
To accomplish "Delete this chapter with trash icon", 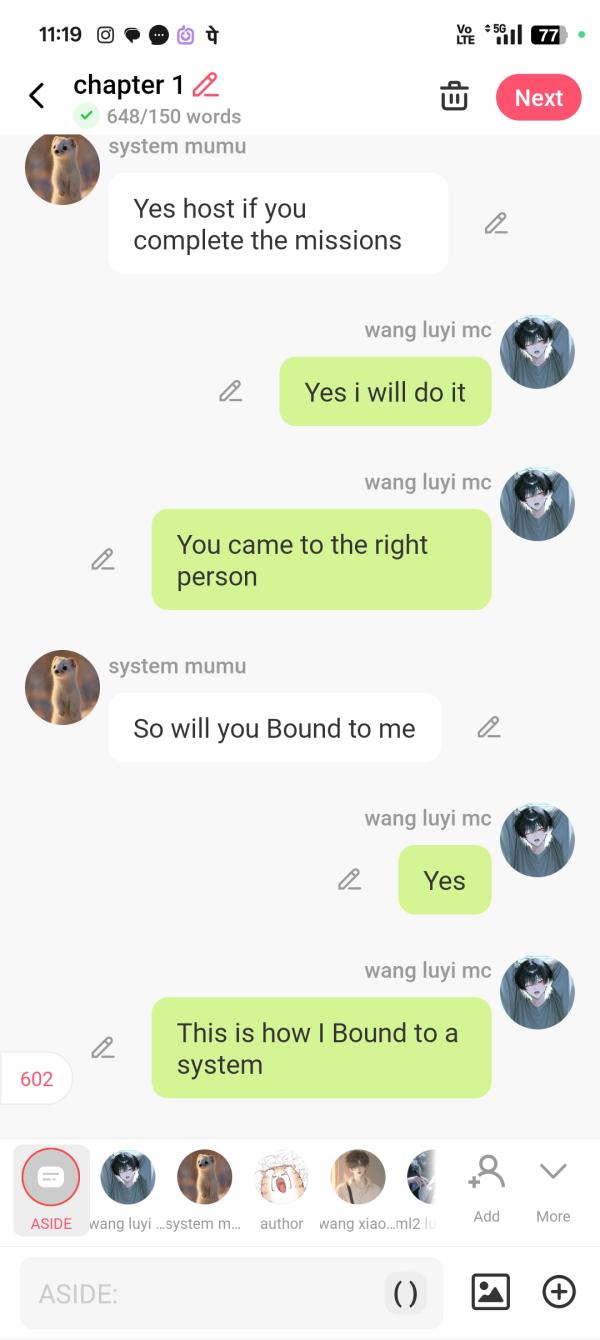I will [454, 97].
